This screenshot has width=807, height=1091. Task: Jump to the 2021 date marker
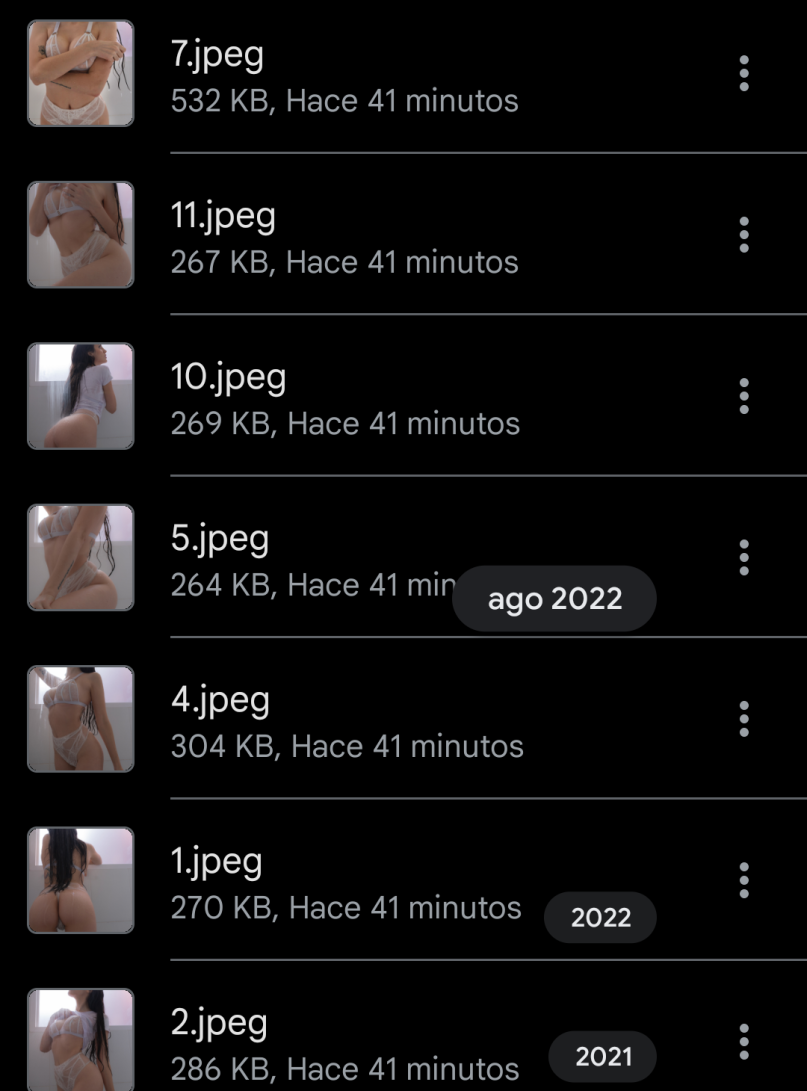(x=603, y=1056)
